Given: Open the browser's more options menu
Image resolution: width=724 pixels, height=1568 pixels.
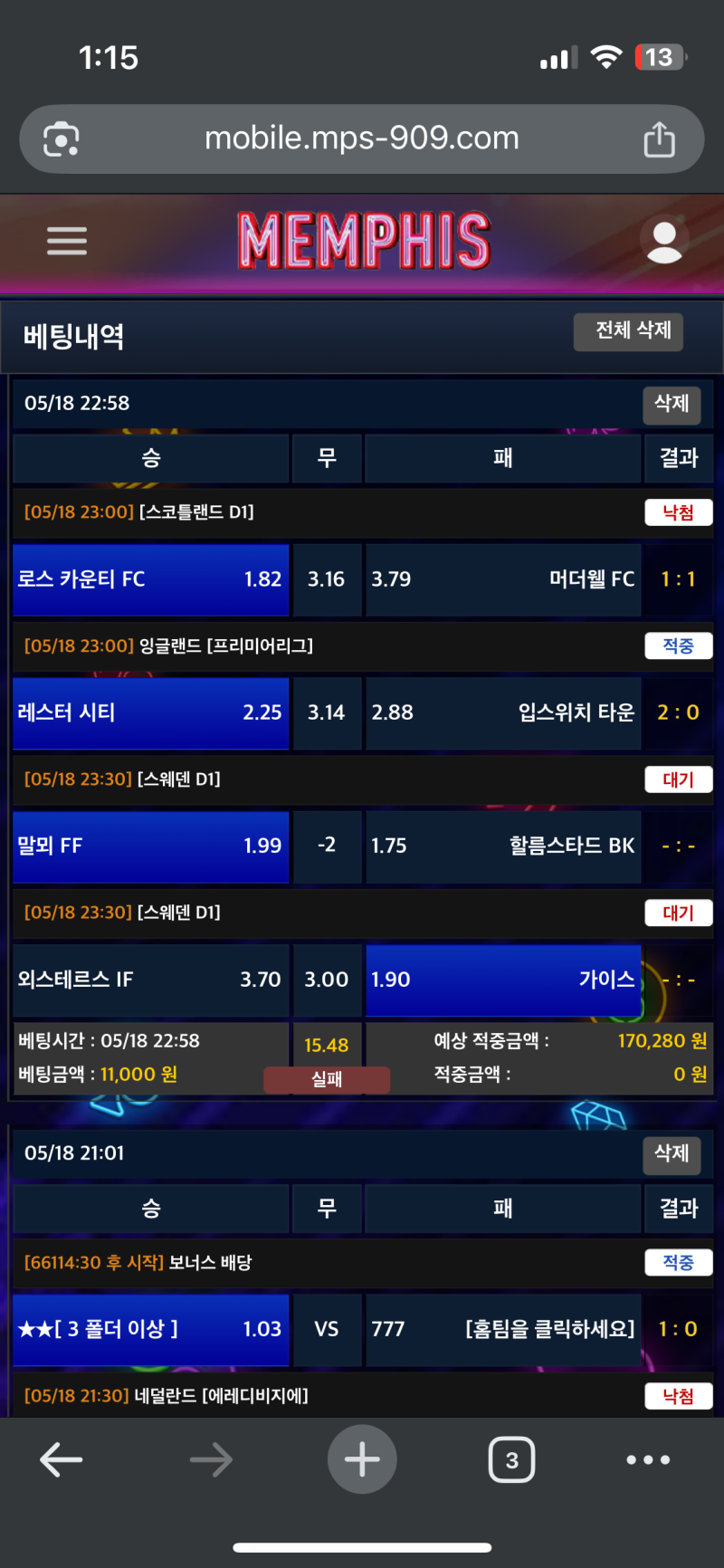Looking at the screenshot, I should click(x=648, y=1459).
